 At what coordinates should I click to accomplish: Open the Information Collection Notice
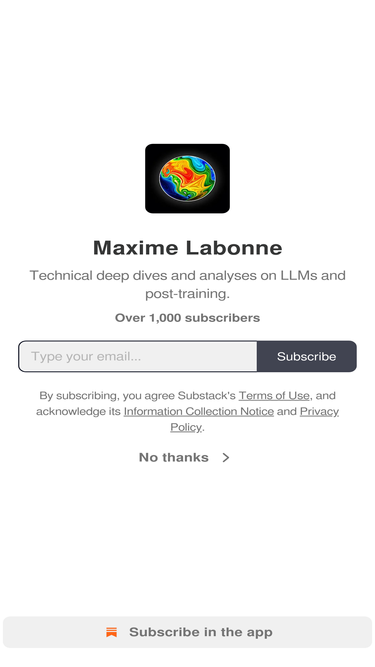(x=199, y=411)
